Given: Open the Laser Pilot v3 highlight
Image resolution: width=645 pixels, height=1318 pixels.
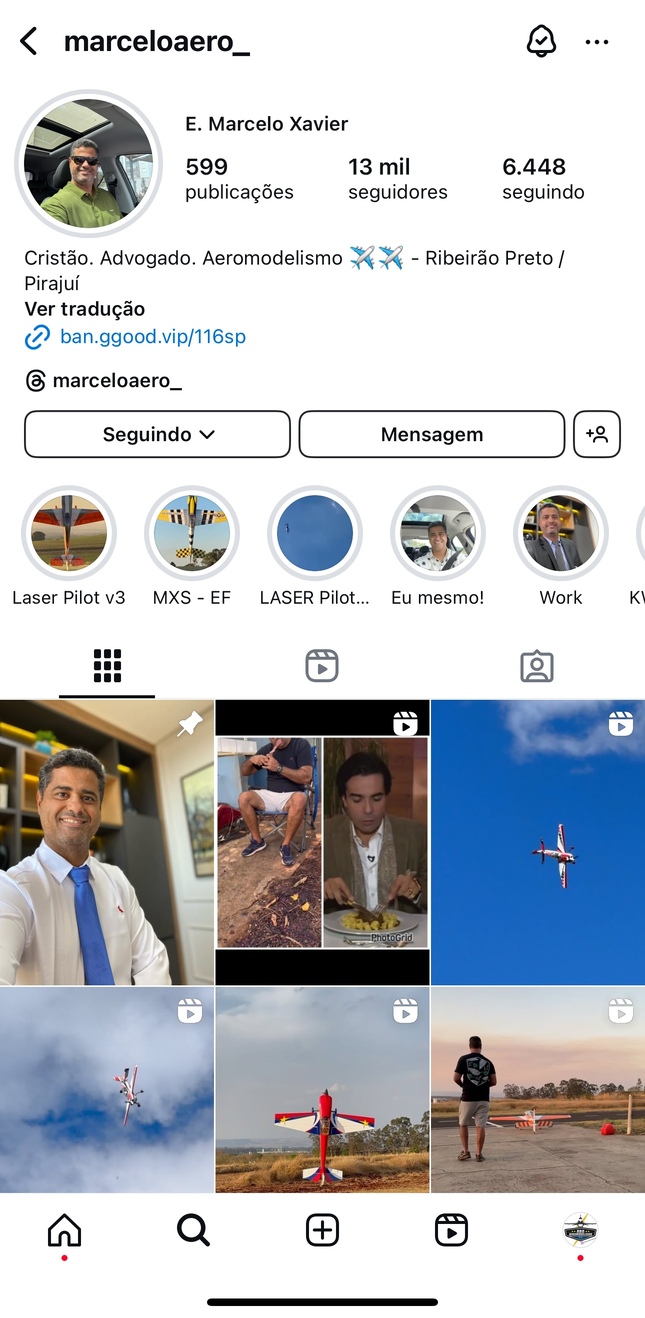Looking at the screenshot, I should point(69,534).
